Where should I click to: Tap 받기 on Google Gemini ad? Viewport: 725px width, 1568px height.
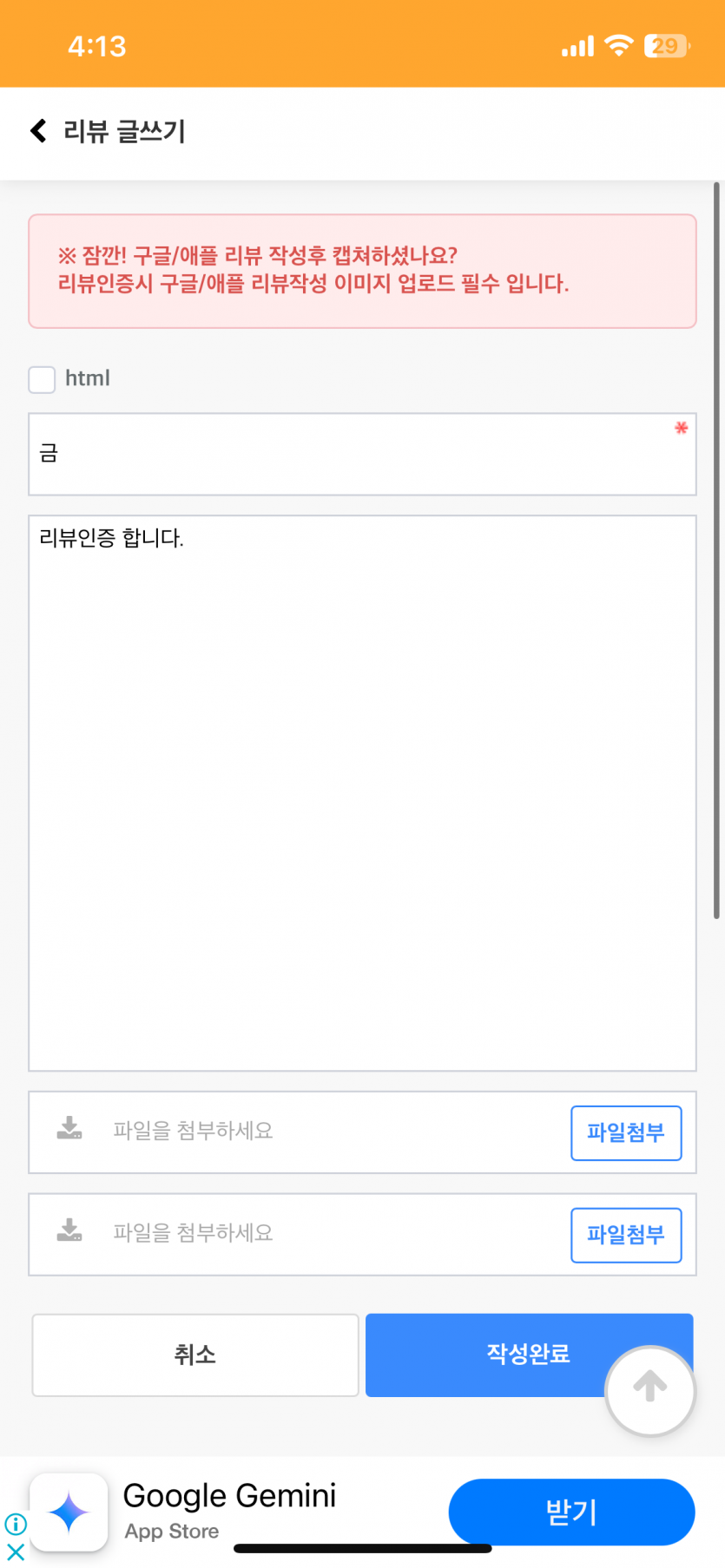pos(571,1512)
